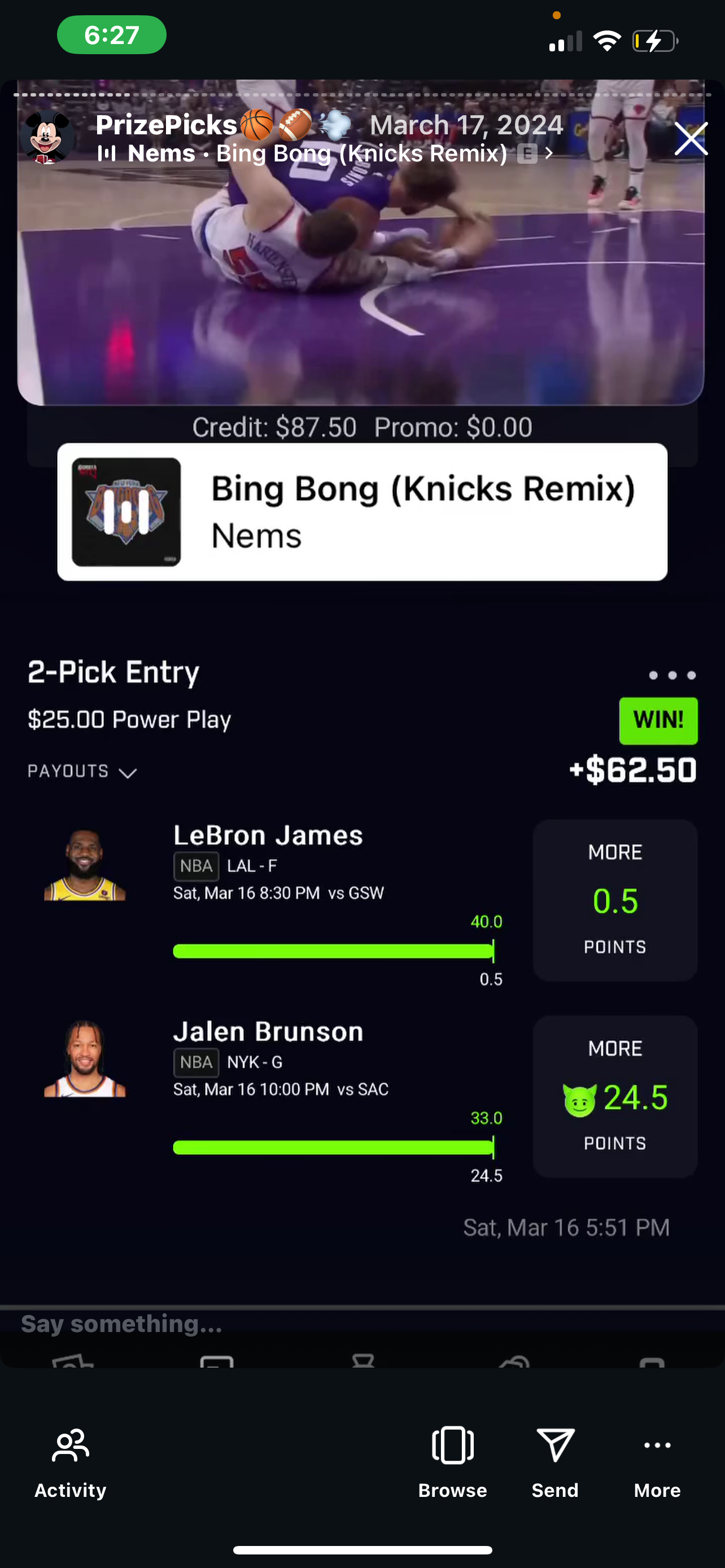The width and height of the screenshot is (725, 1568).
Task: Close the story viewer
Action: click(x=691, y=139)
